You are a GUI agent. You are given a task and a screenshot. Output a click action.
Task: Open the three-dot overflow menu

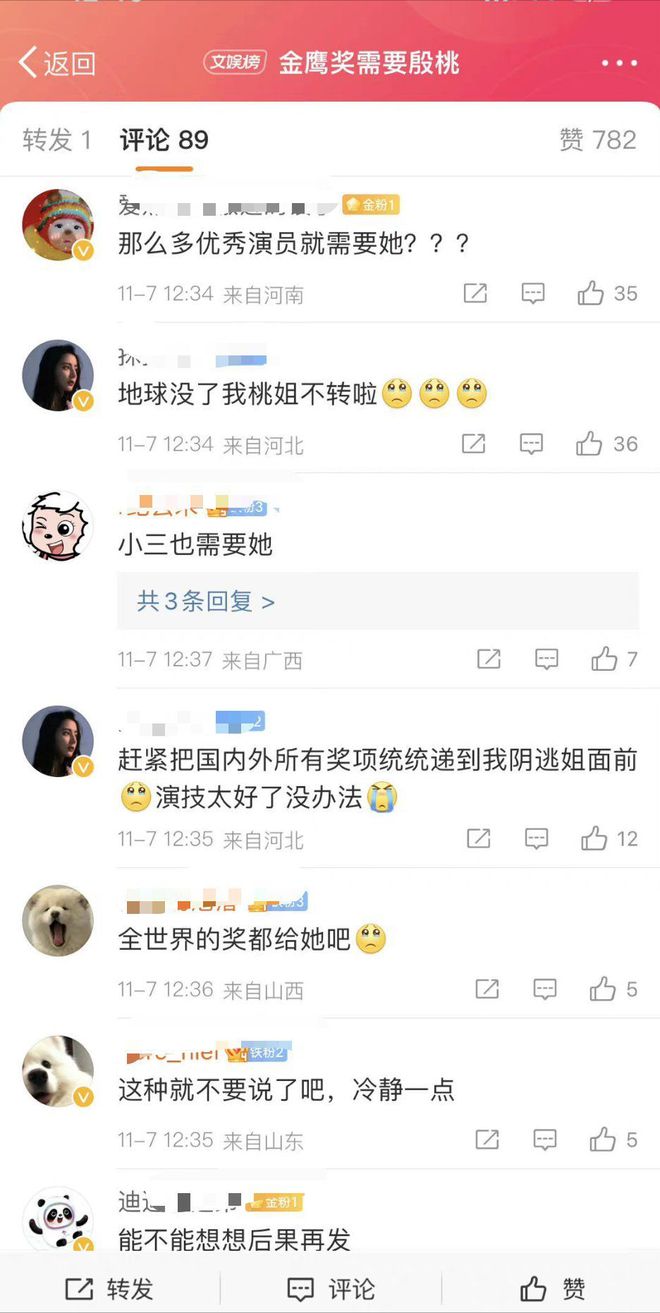pyautogui.click(x=619, y=63)
